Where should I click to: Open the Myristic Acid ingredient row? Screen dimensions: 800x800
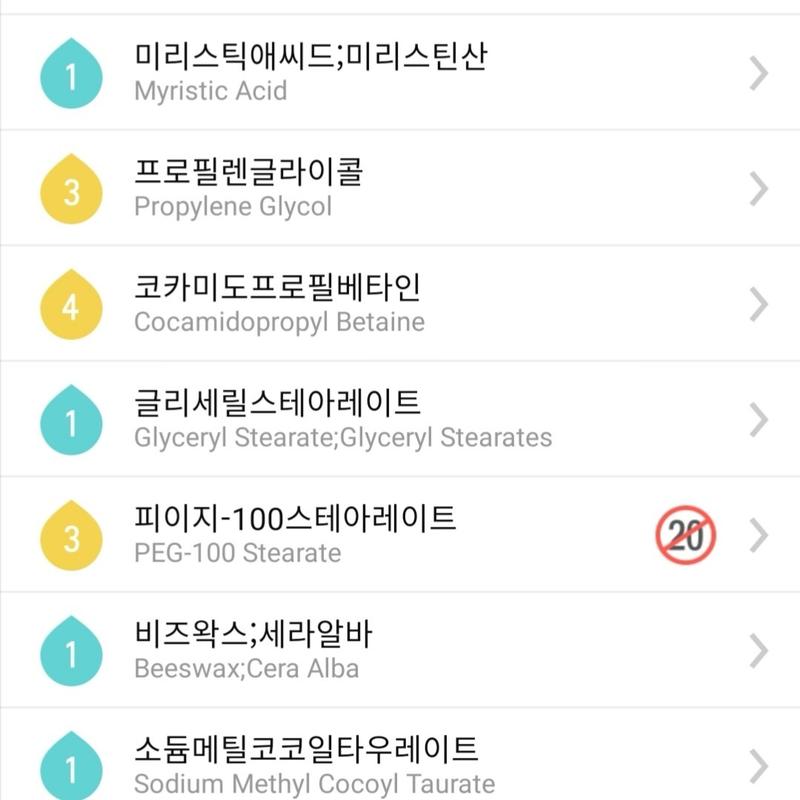tap(400, 73)
